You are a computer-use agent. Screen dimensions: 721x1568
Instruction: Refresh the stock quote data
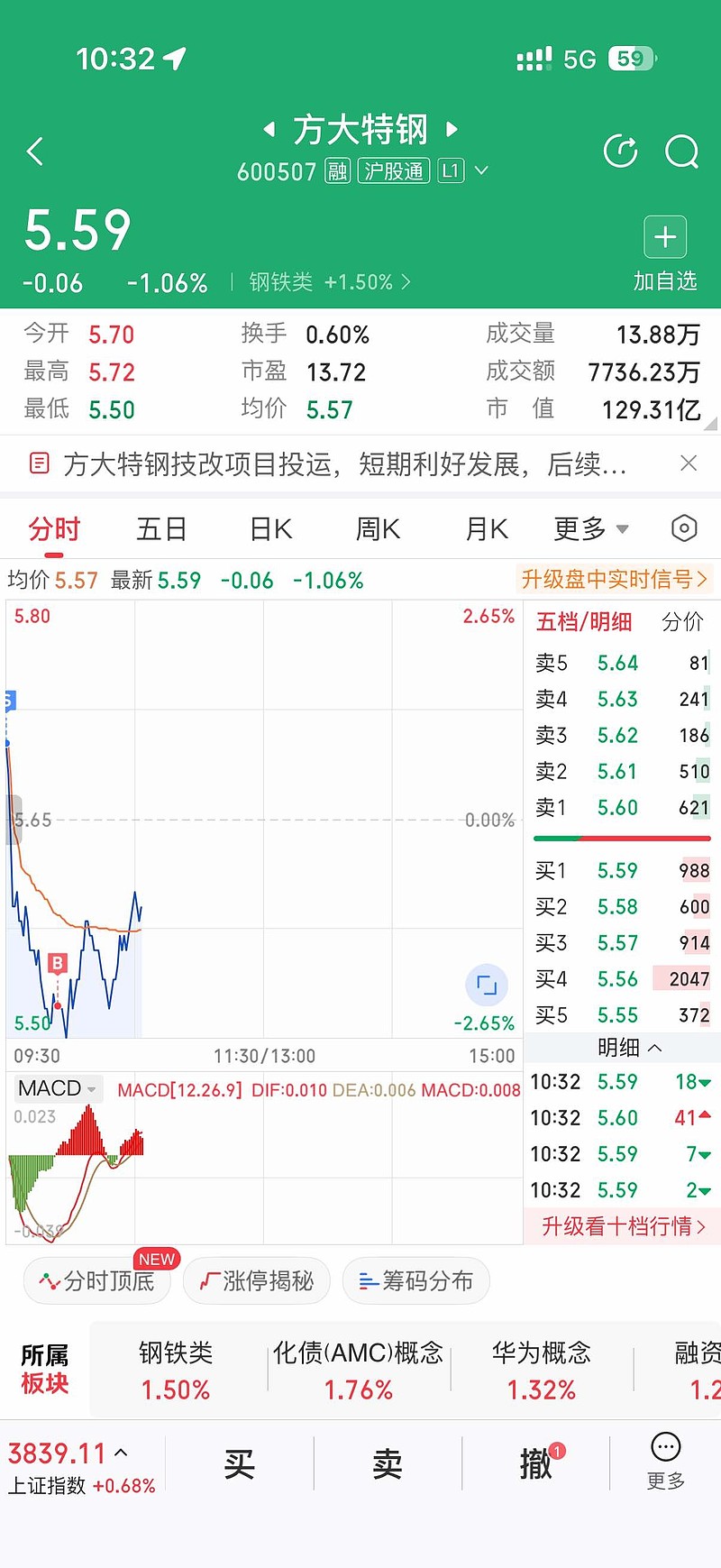[x=620, y=151]
